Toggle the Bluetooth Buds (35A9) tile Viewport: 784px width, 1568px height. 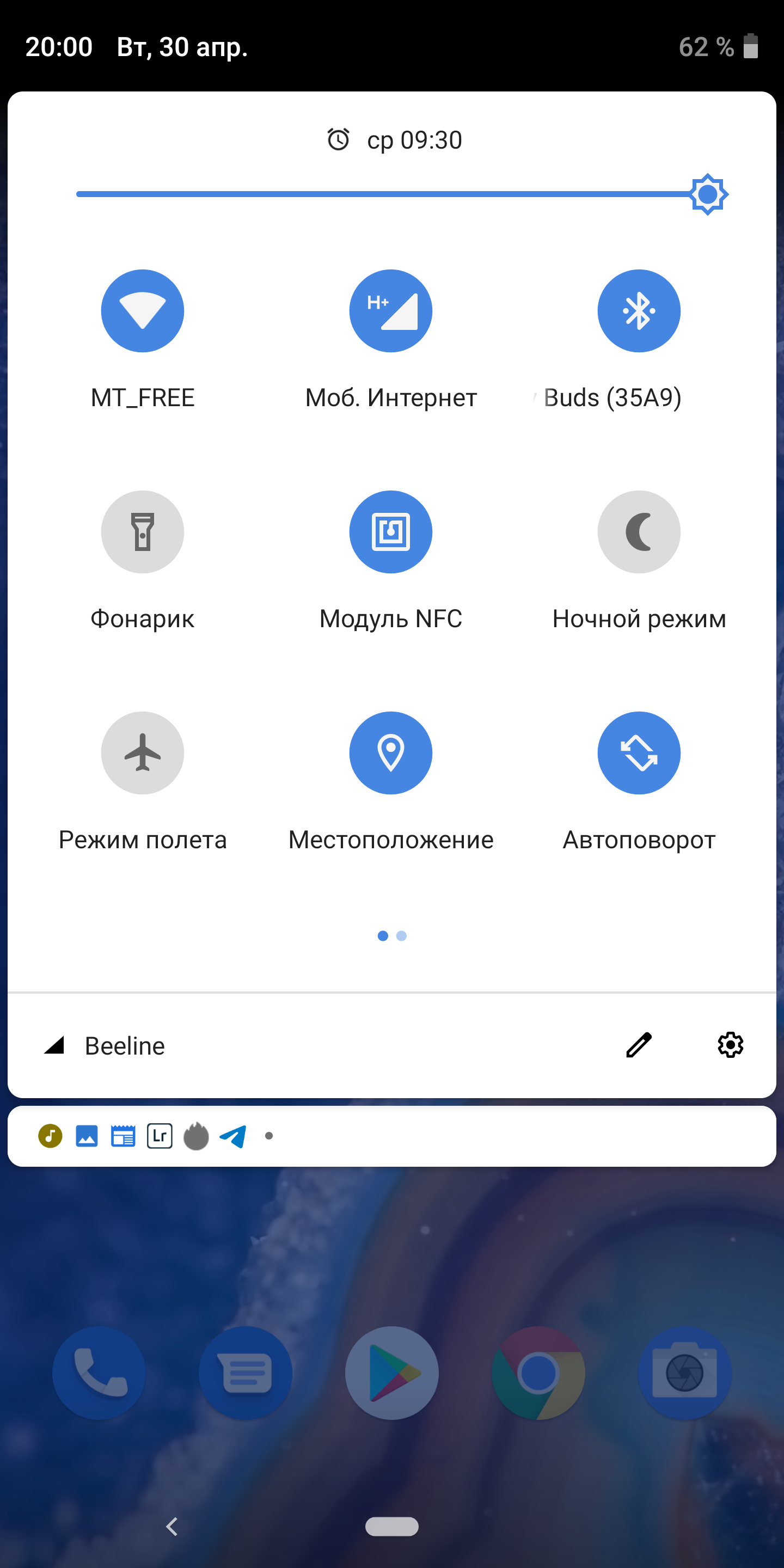(639, 310)
